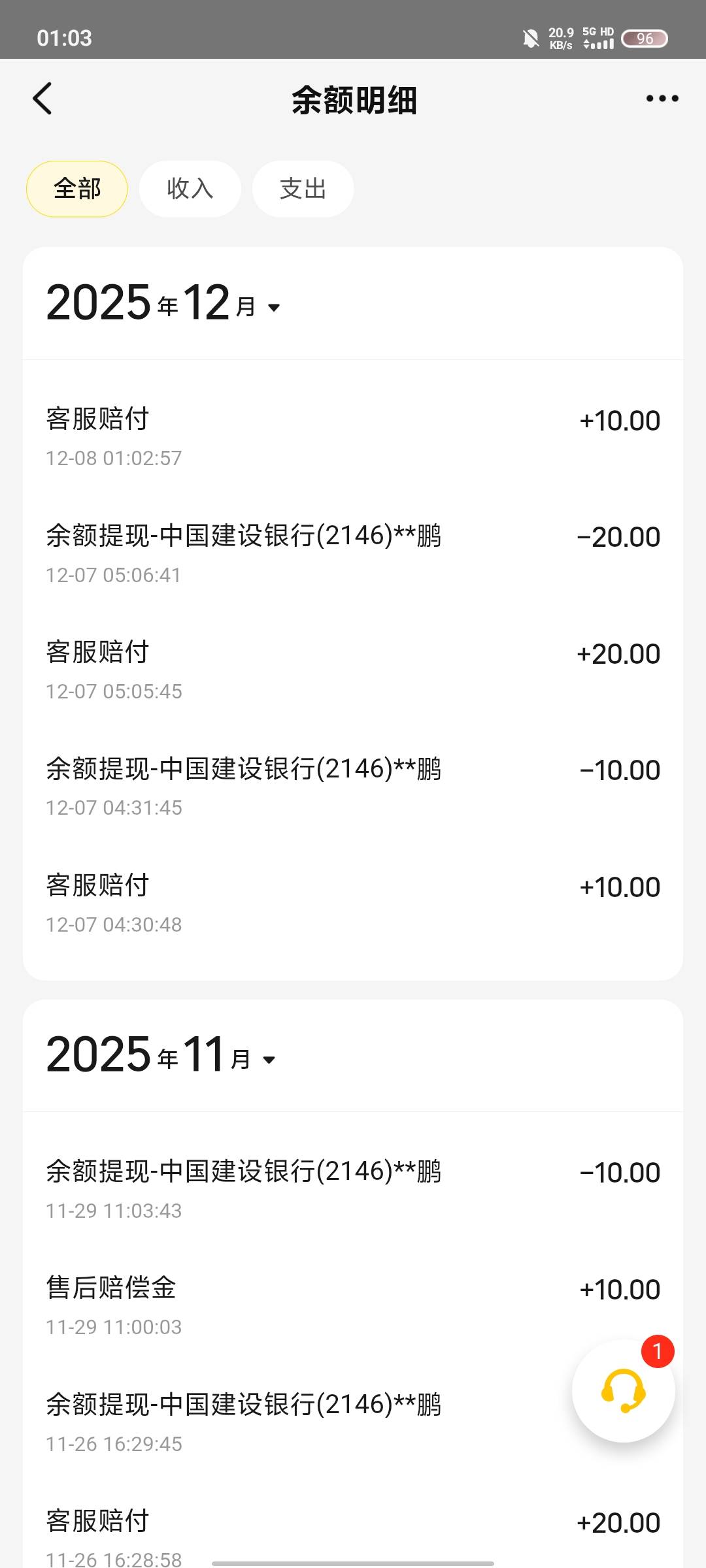Open 客服赔付 record from 12-08 01:02:57
Screen dimensions: 706x1568
[x=353, y=436]
